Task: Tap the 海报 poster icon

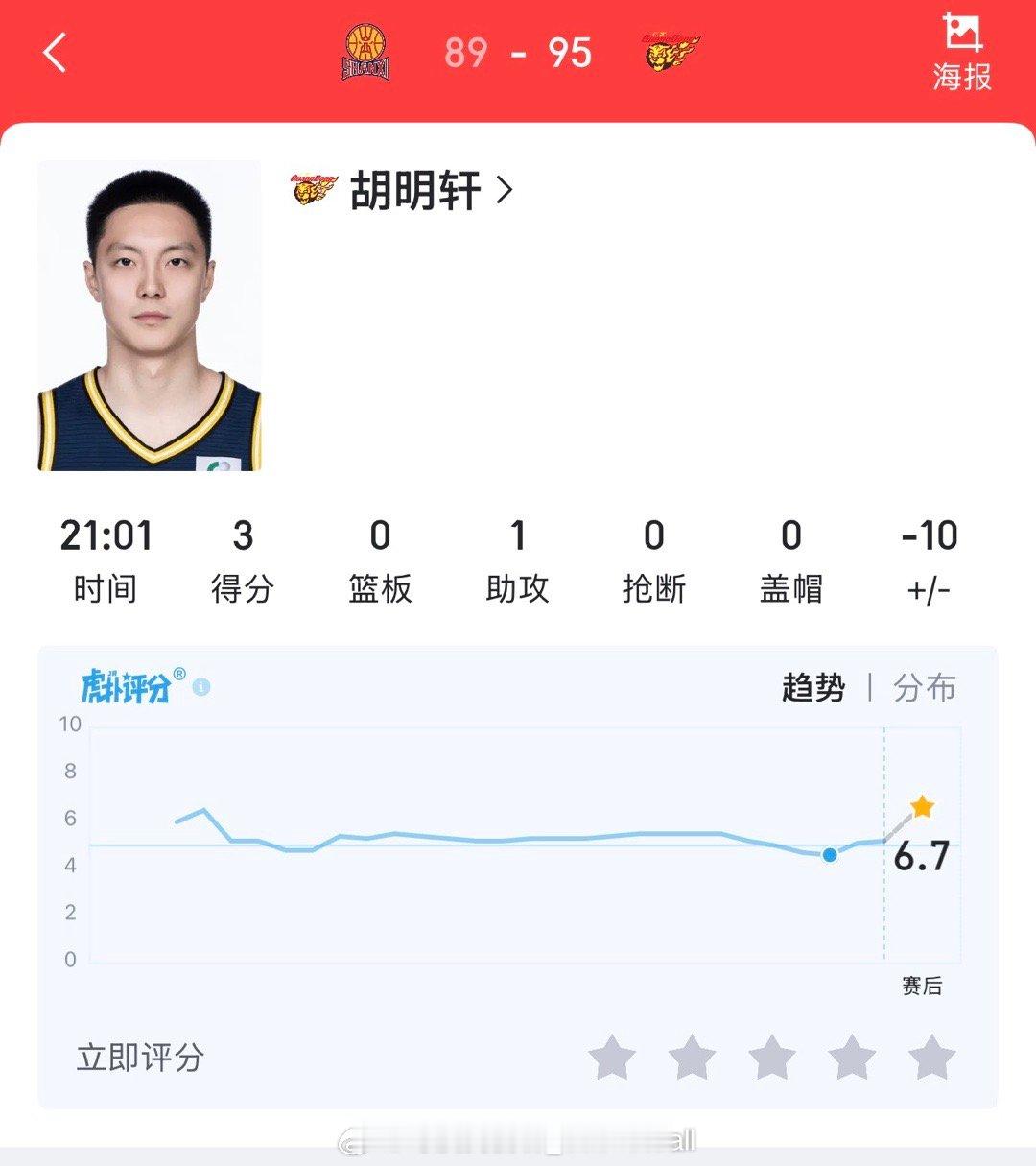Action: click(961, 53)
